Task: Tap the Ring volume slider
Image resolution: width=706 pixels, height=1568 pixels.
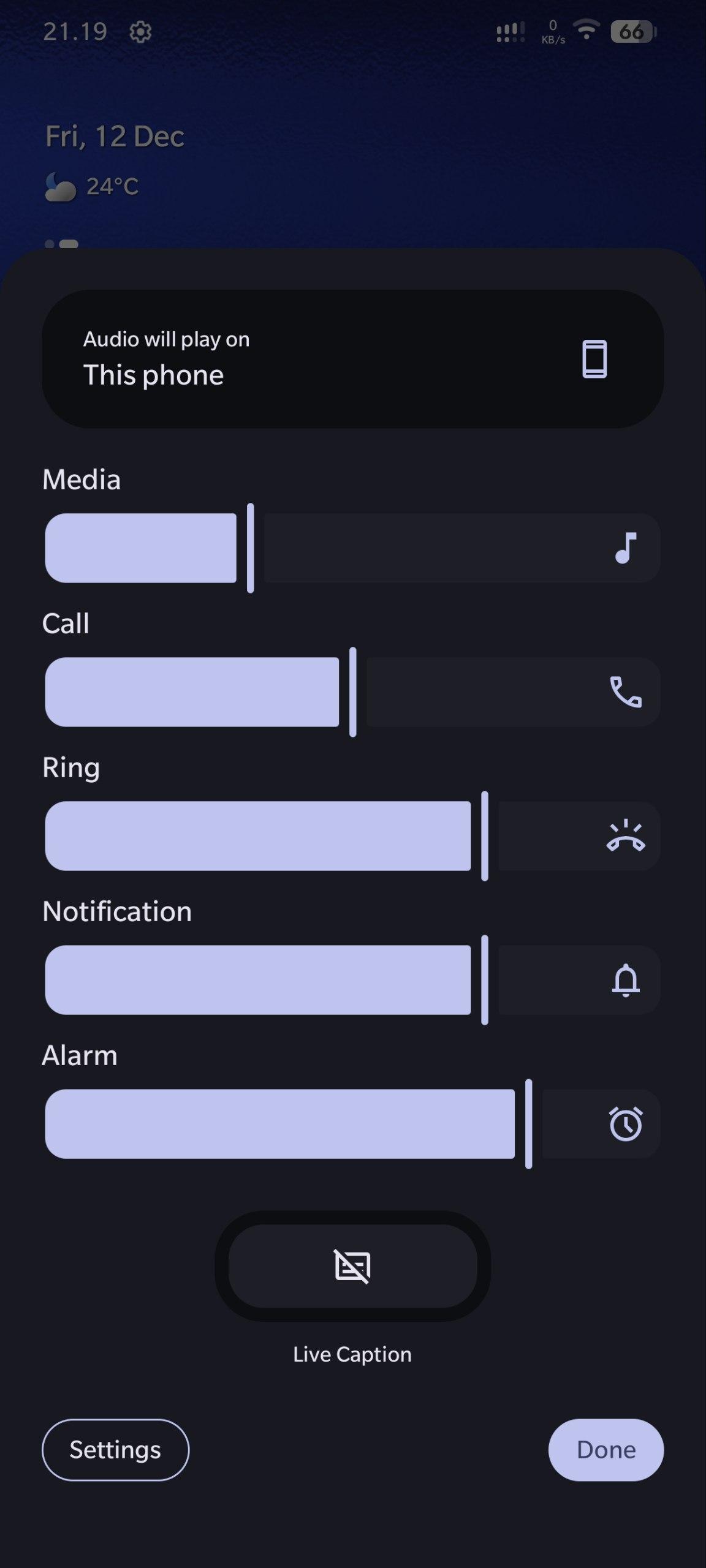Action: click(x=352, y=836)
